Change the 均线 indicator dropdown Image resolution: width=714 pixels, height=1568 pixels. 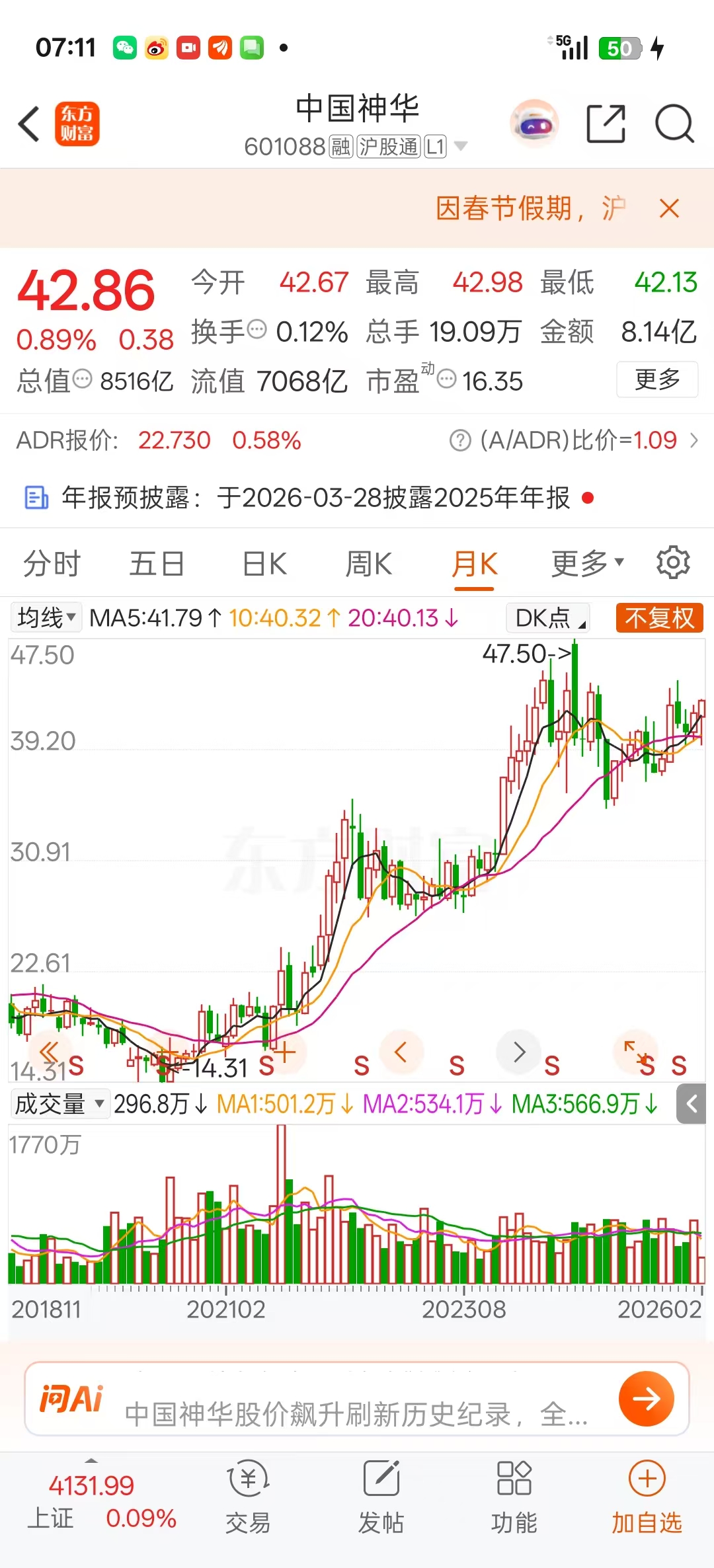(46, 618)
